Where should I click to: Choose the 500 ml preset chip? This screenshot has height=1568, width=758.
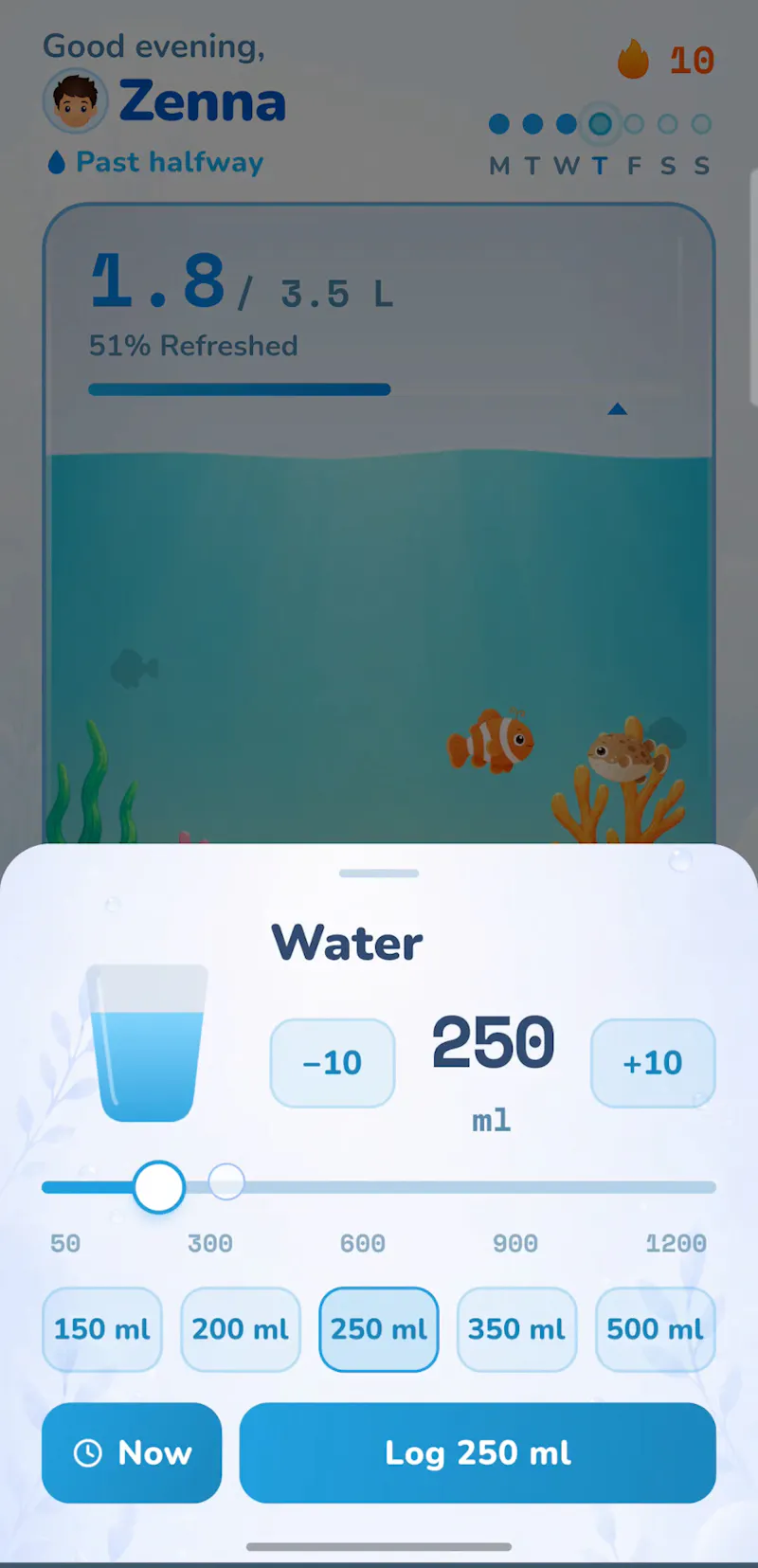click(x=656, y=1329)
